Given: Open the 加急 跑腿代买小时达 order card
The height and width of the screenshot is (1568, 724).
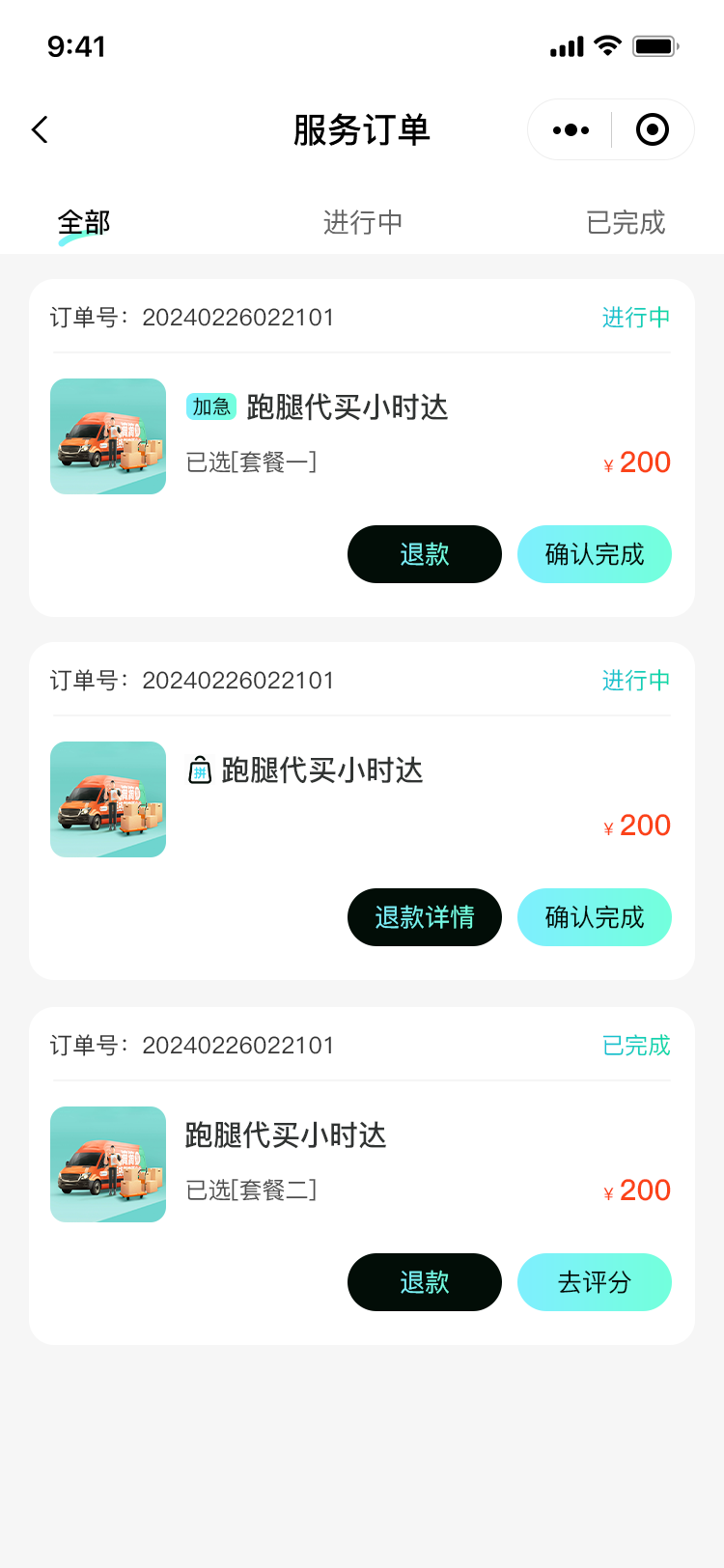Looking at the screenshot, I should (x=348, y=408).
